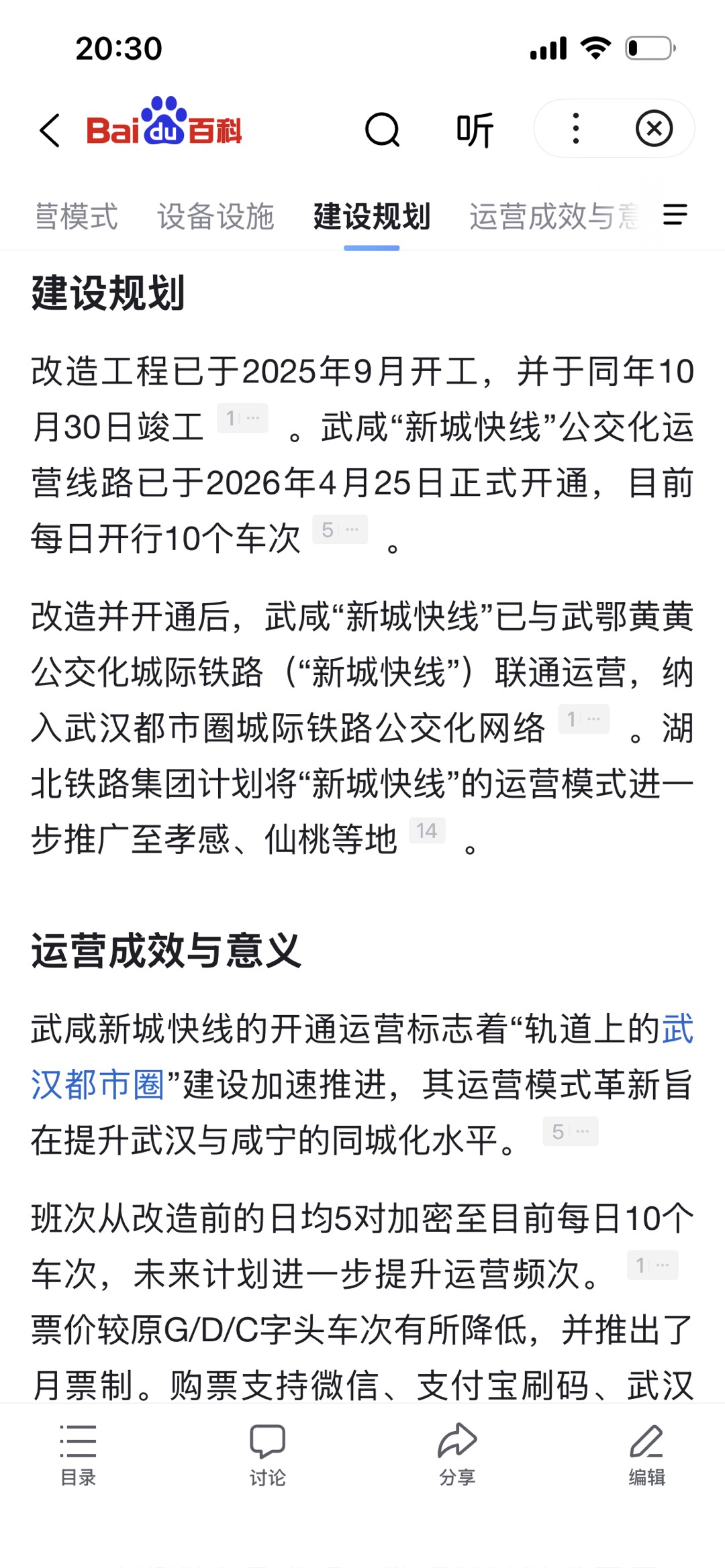Tap the 听 listen button
The width and height of the screenshot is (725, 1568).
475,129
